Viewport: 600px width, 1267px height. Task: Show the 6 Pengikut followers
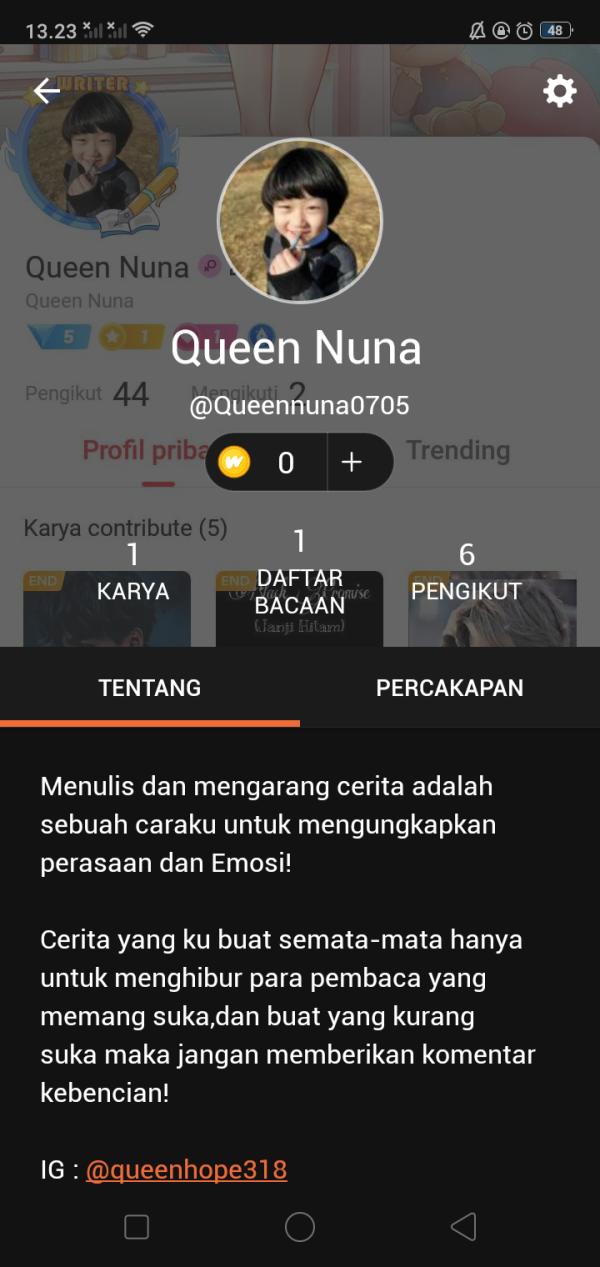pyautogui.click(x=466, y=574)
